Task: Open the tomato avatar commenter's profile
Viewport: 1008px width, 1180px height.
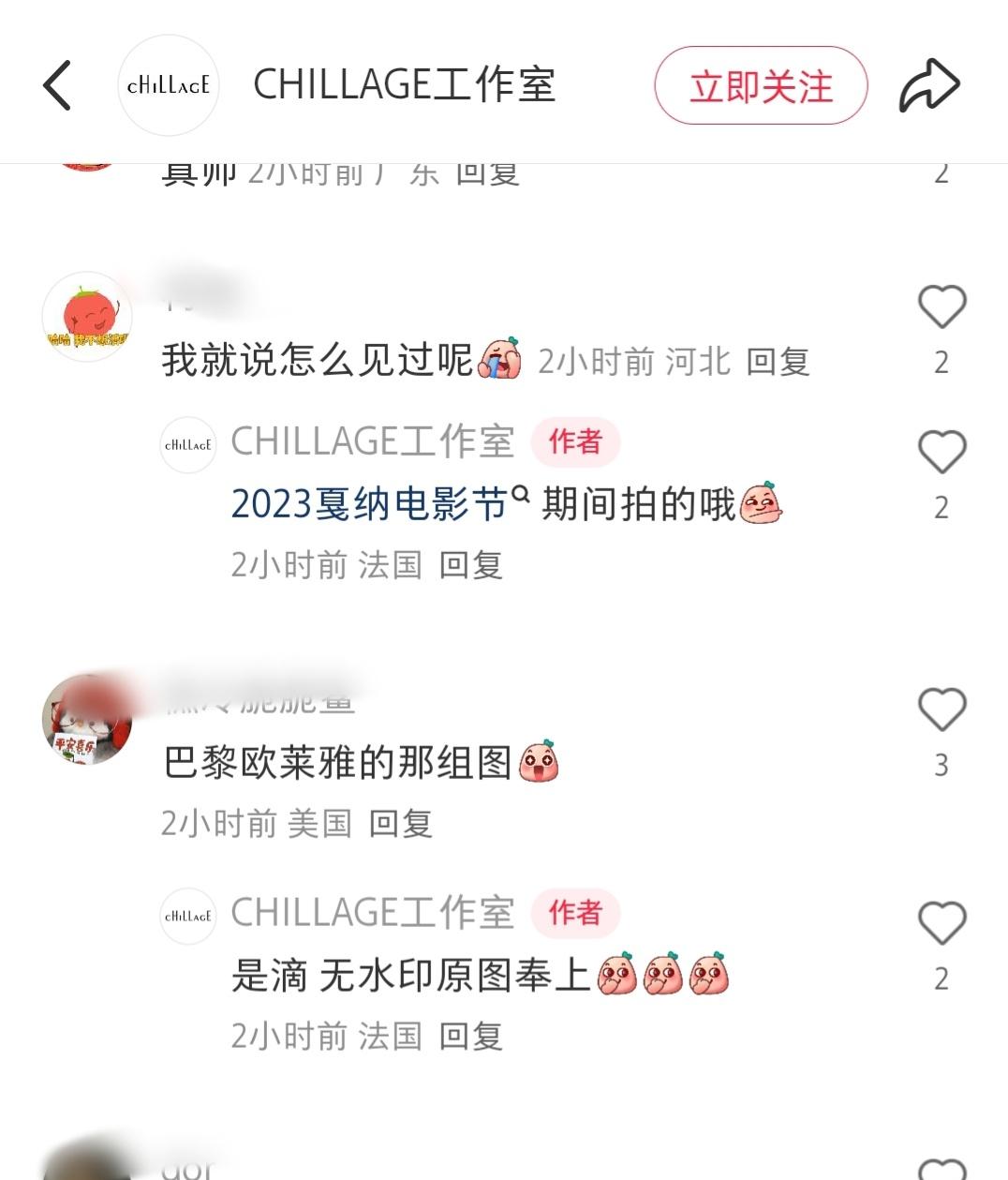Action: [88, 317]
